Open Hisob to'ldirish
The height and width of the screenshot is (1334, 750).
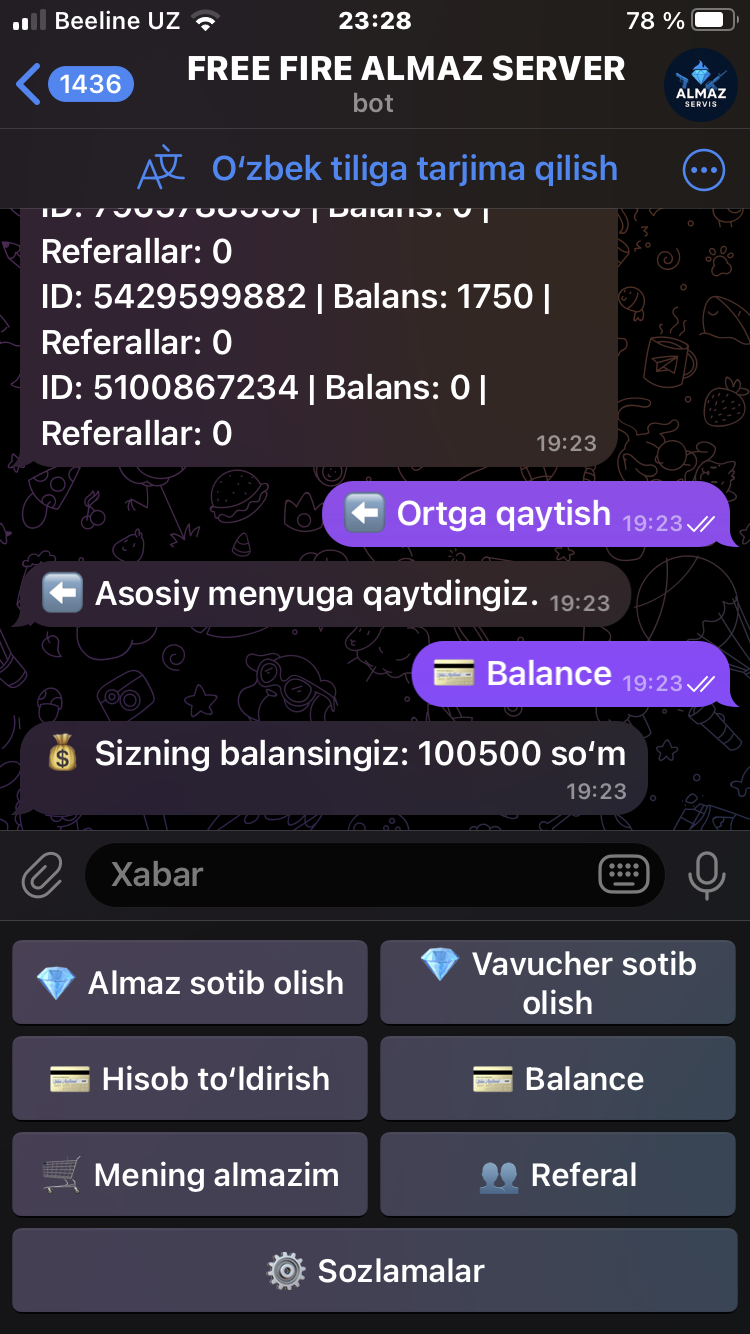[x=190, y=1078]
